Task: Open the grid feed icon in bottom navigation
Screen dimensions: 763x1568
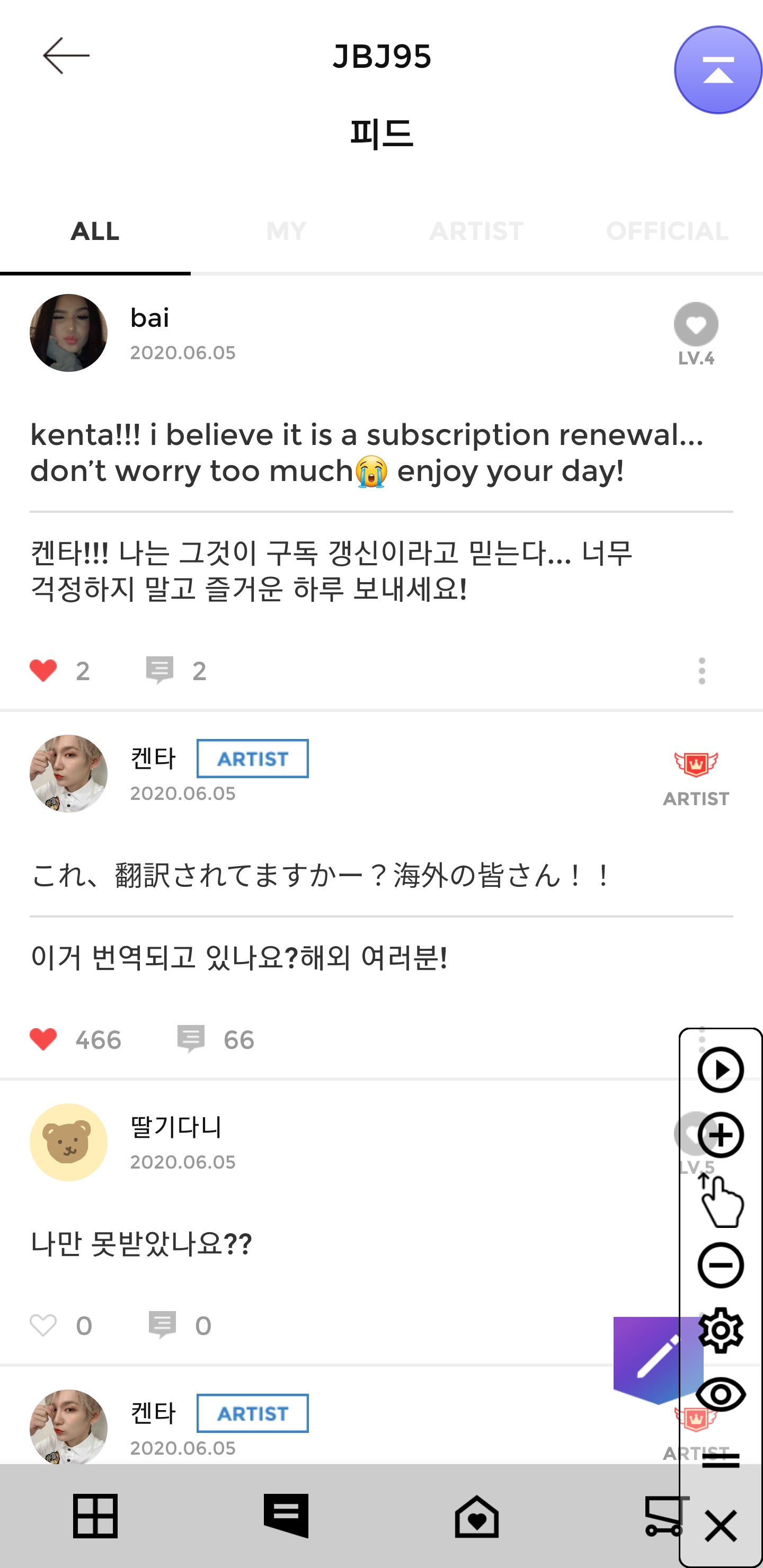Action: click(95, 1515)
